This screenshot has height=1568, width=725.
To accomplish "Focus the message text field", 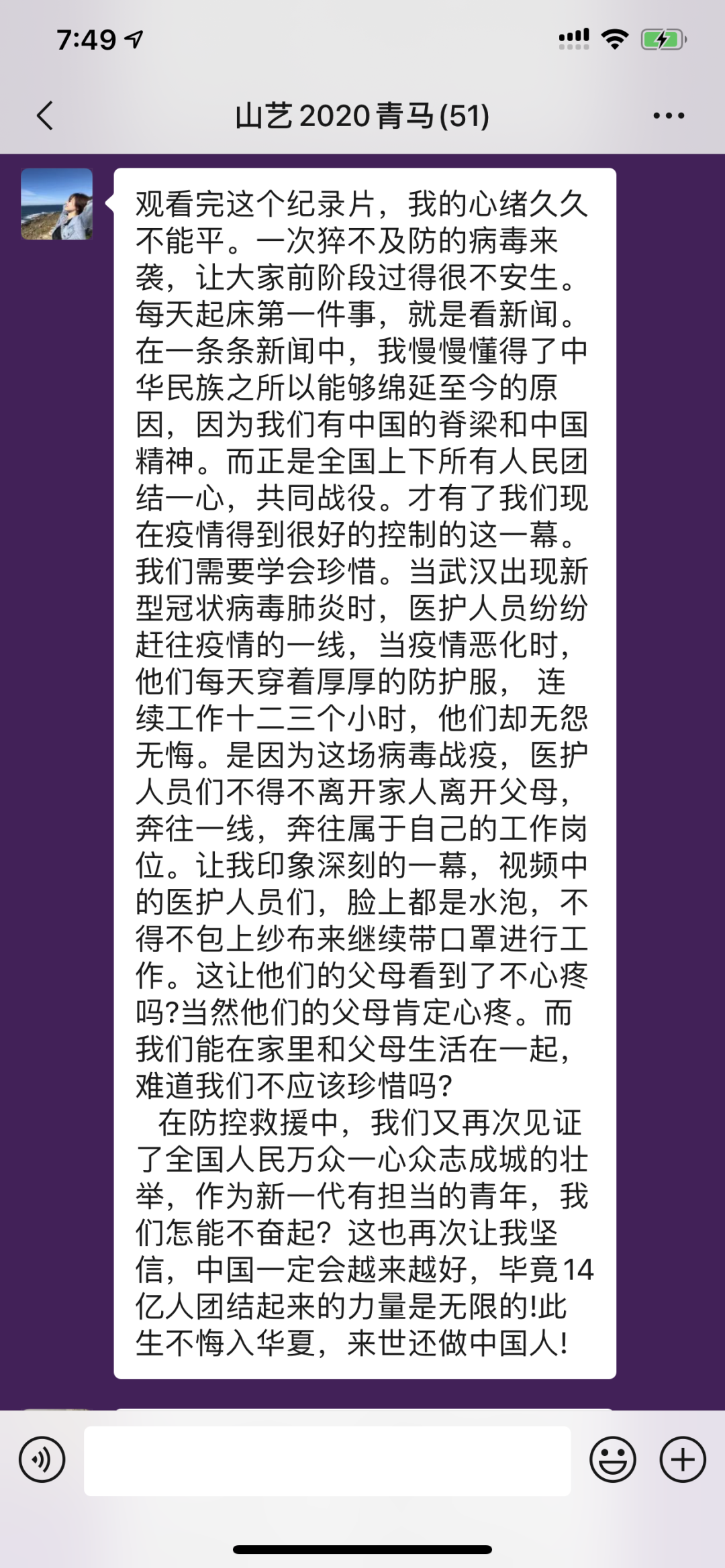I will (x=327, y=1460).
